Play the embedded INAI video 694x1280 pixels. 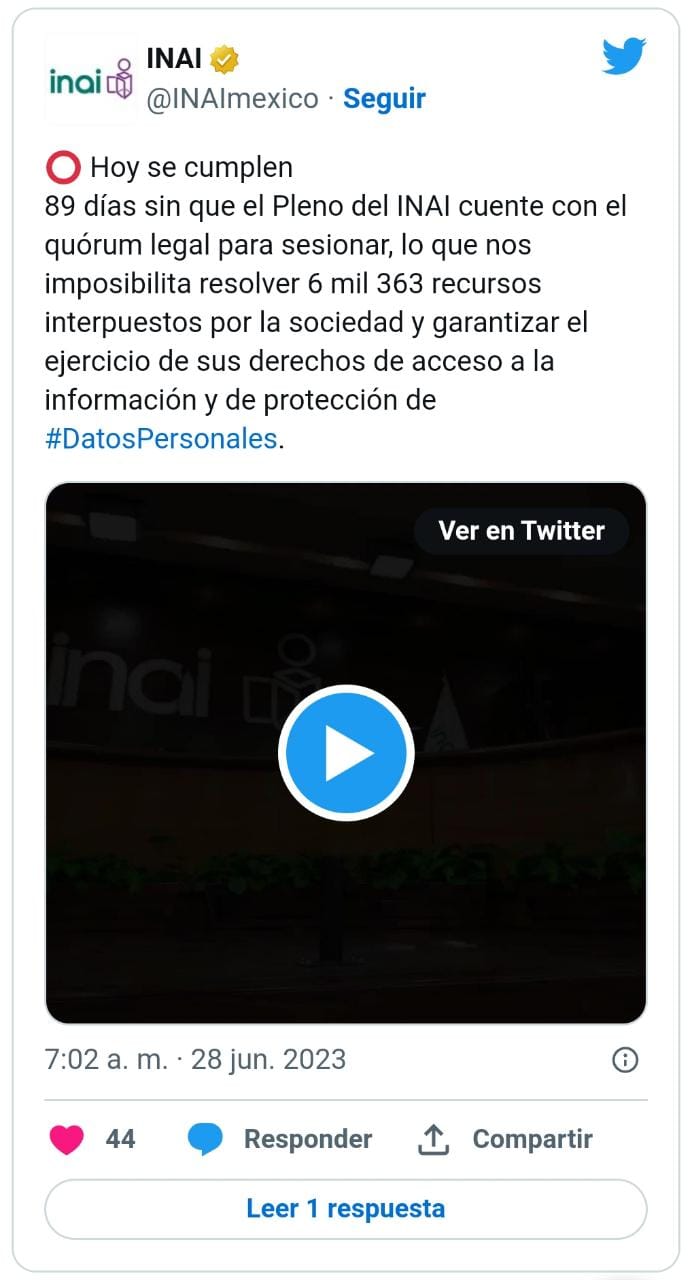[x=346, y=753]
